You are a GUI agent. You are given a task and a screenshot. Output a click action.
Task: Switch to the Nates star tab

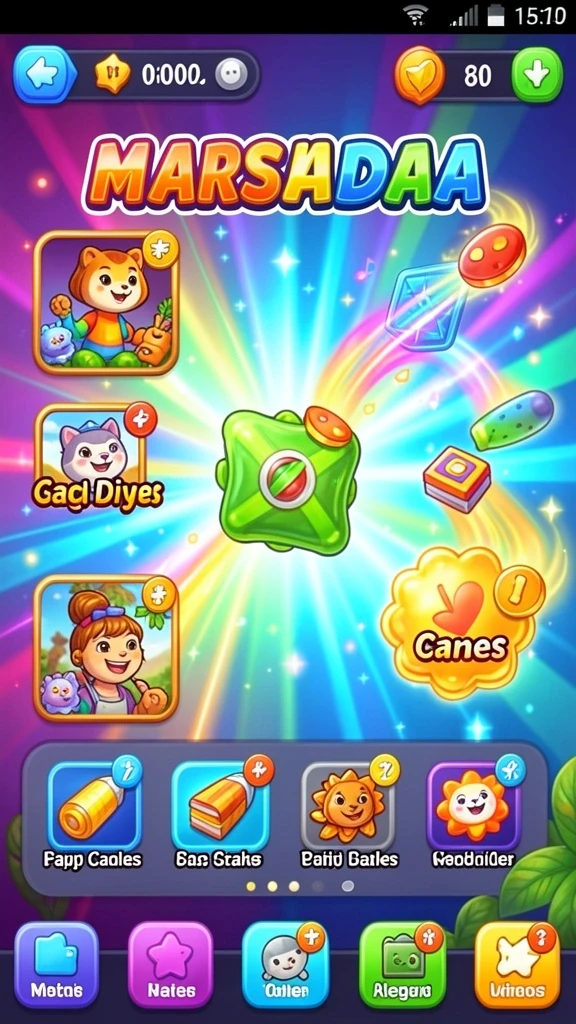[x=170, y=965]
